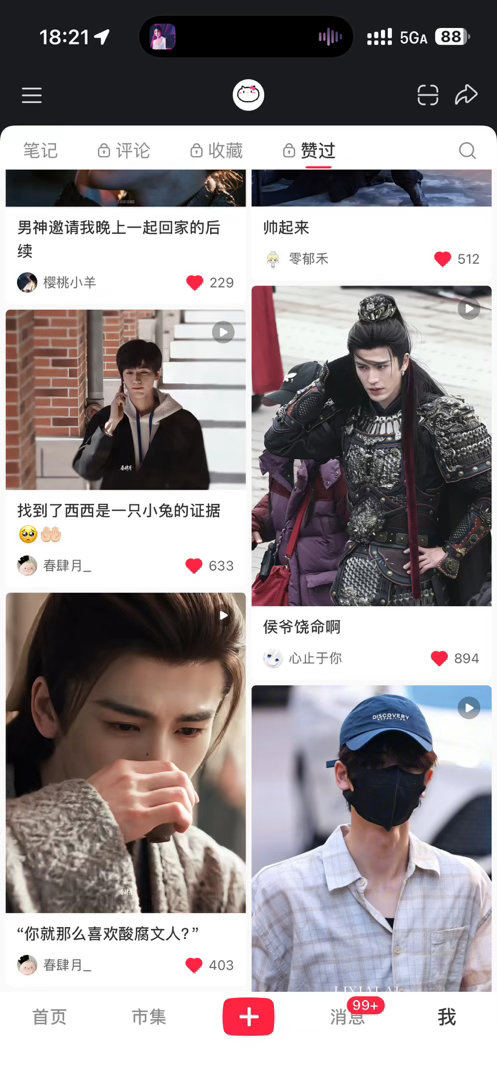Tap the heart on the 229-likes post
The image size is (497, 1080).
pyautogui.click(x=195, y=282)
